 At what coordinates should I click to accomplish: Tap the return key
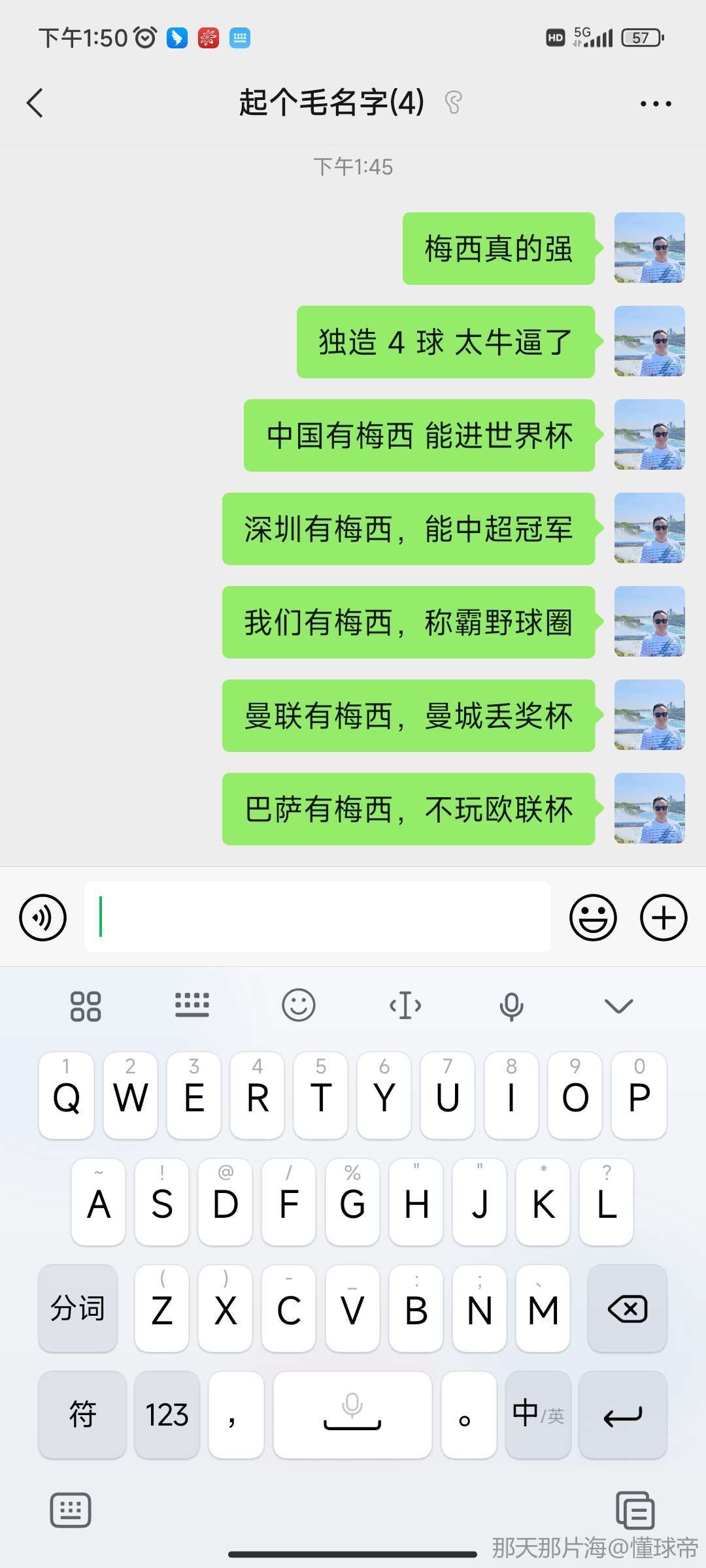click(623, 1415)
